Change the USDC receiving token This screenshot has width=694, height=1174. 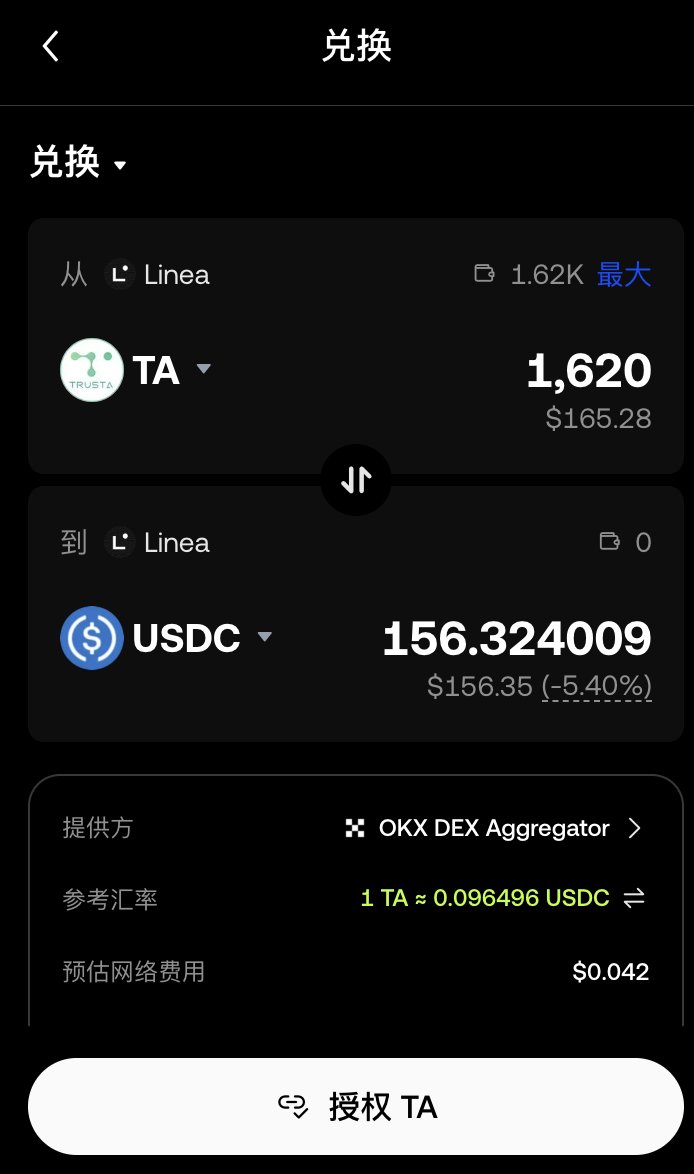[166, 638]
